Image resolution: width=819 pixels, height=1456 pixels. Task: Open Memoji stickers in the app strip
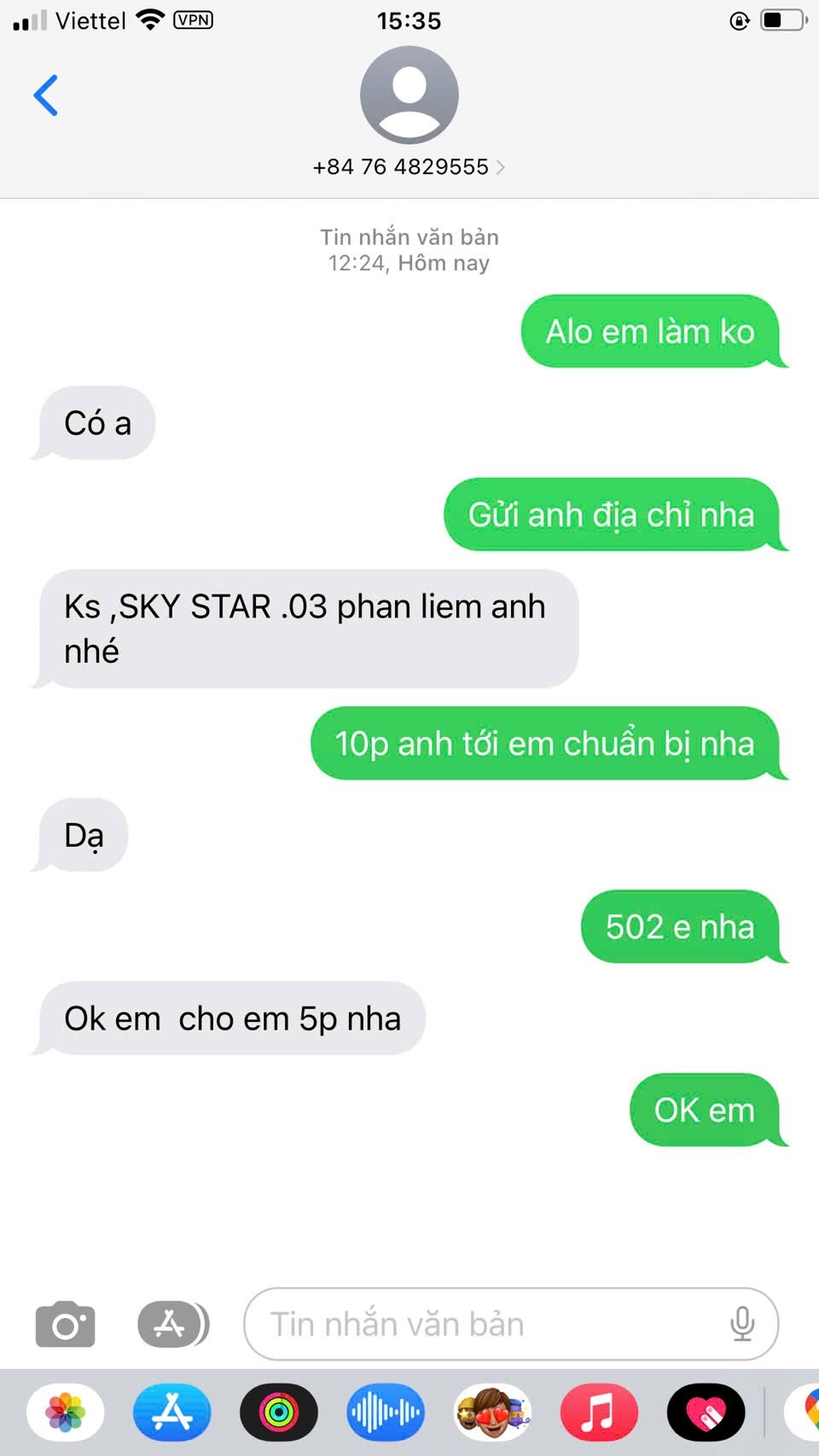(x=492, y=1412)
